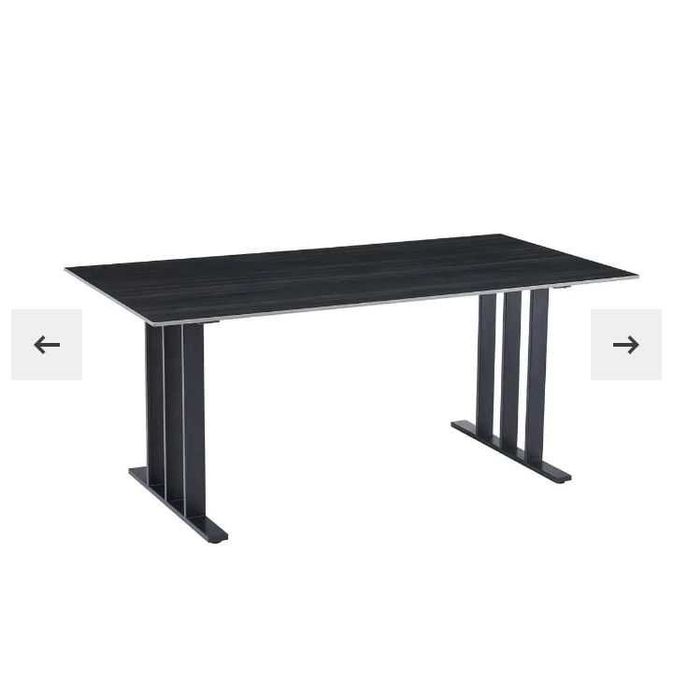Go to the previous product image
Image resolution: width=673 pixels, height=699 pixels.
(46, 345)
